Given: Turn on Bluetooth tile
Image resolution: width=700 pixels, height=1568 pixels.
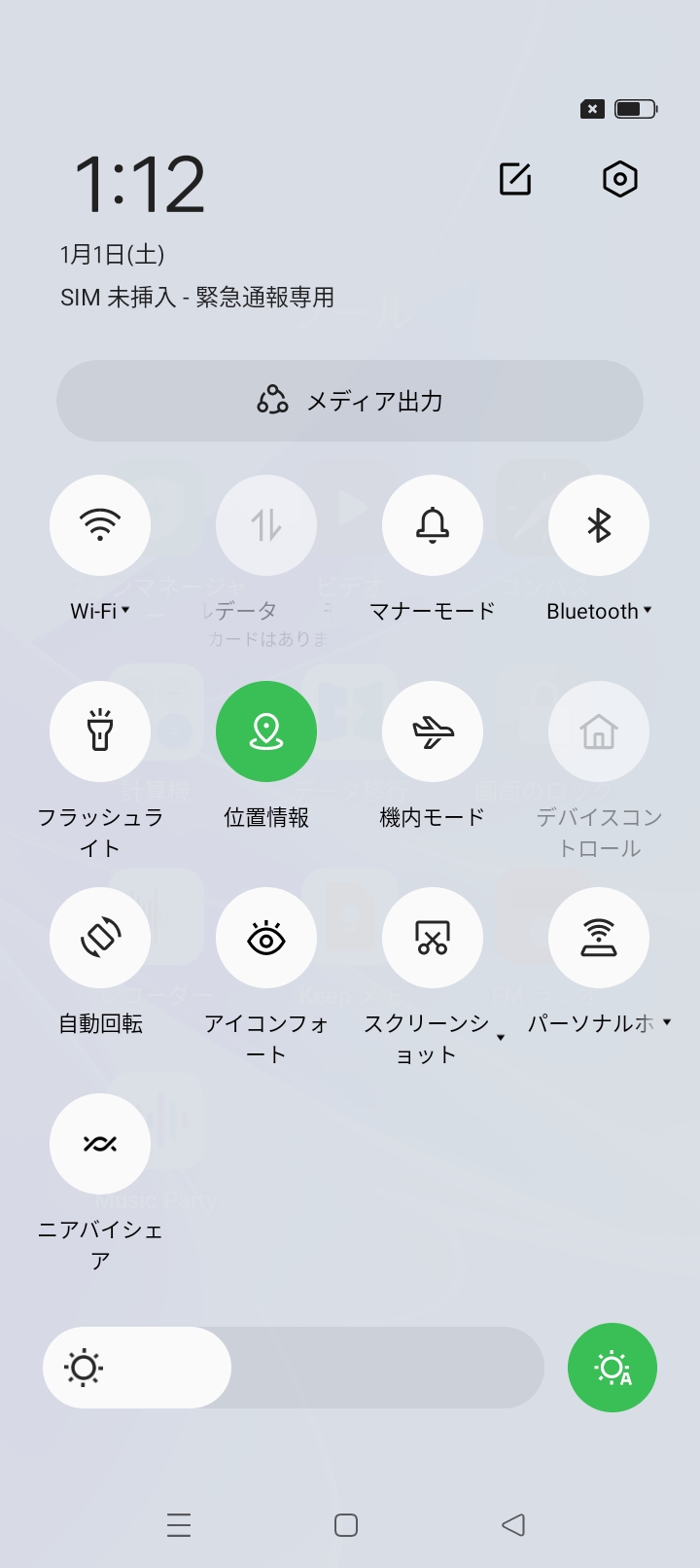Looking at the screenshot, I should pos(599,525).
